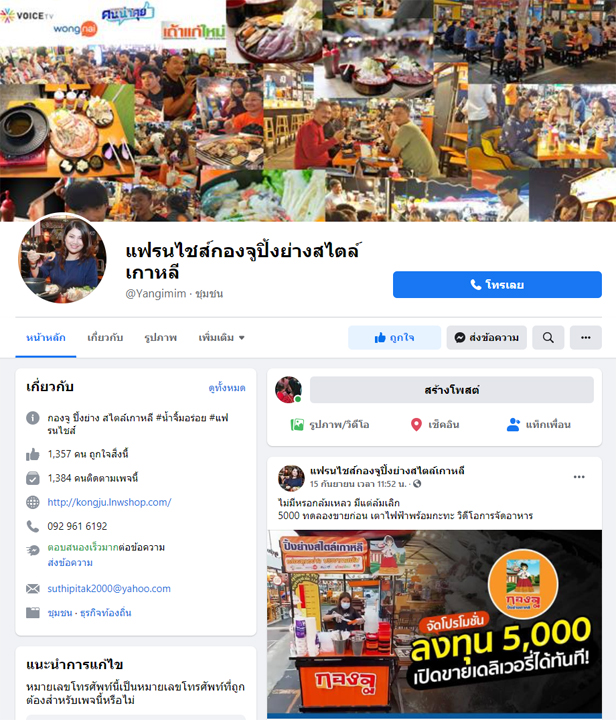Switch to the เกี่ยวกับ tab
616x720 pixels.
pos(105,338)
